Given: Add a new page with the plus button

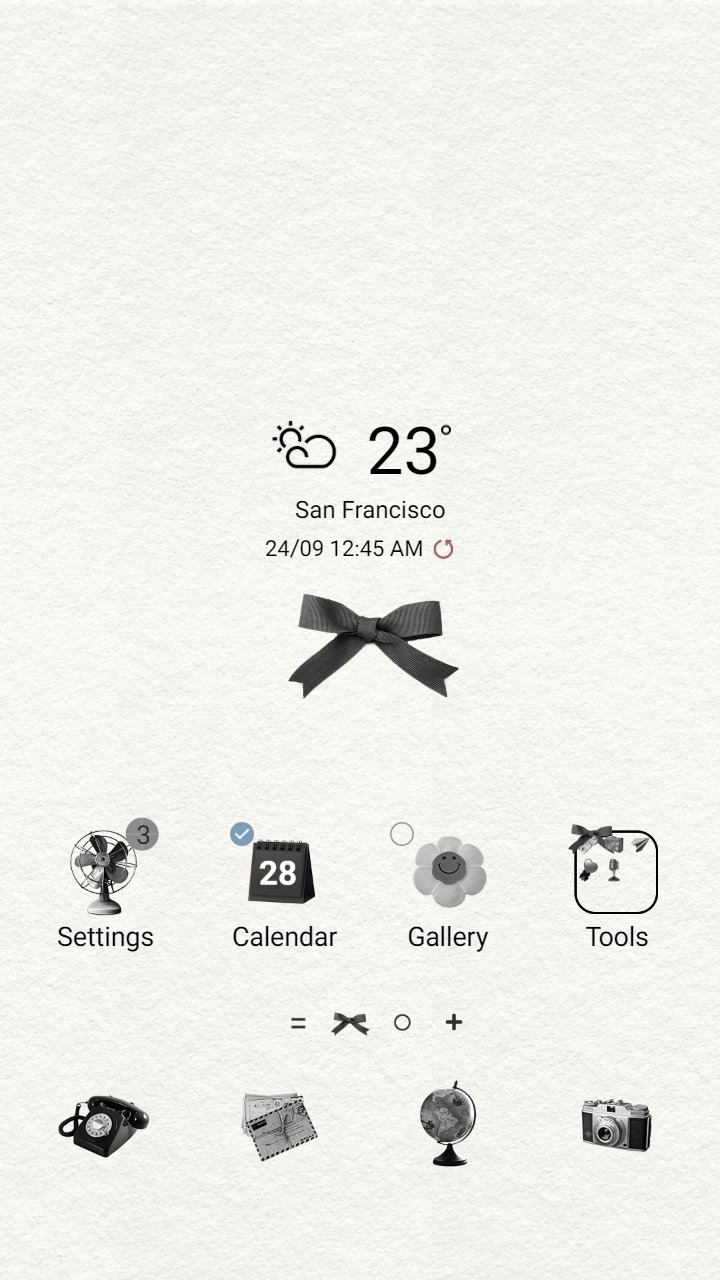Looking at the screenshot, I should pyautogui.click(x=453, y=1022).
